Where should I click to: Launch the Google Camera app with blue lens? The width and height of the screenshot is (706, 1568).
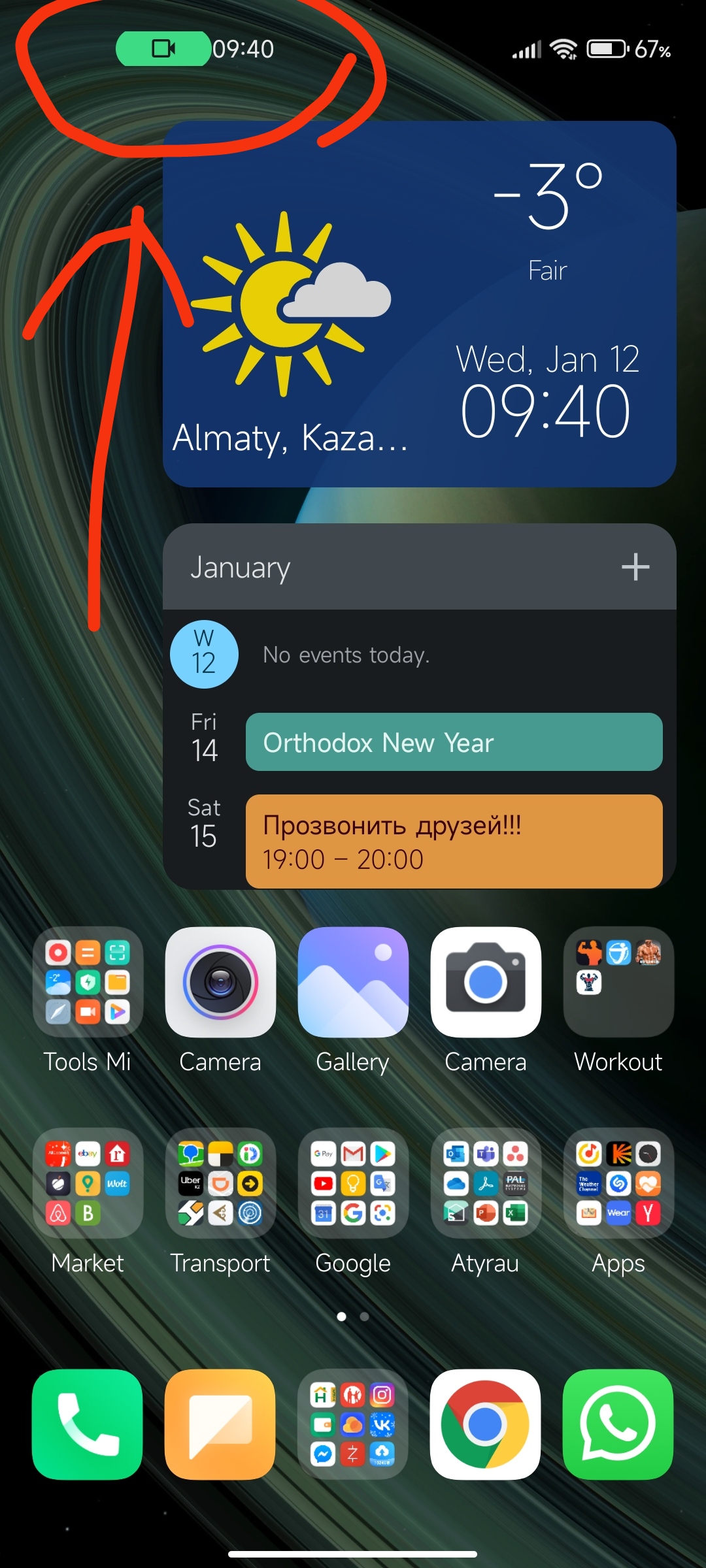486,982
